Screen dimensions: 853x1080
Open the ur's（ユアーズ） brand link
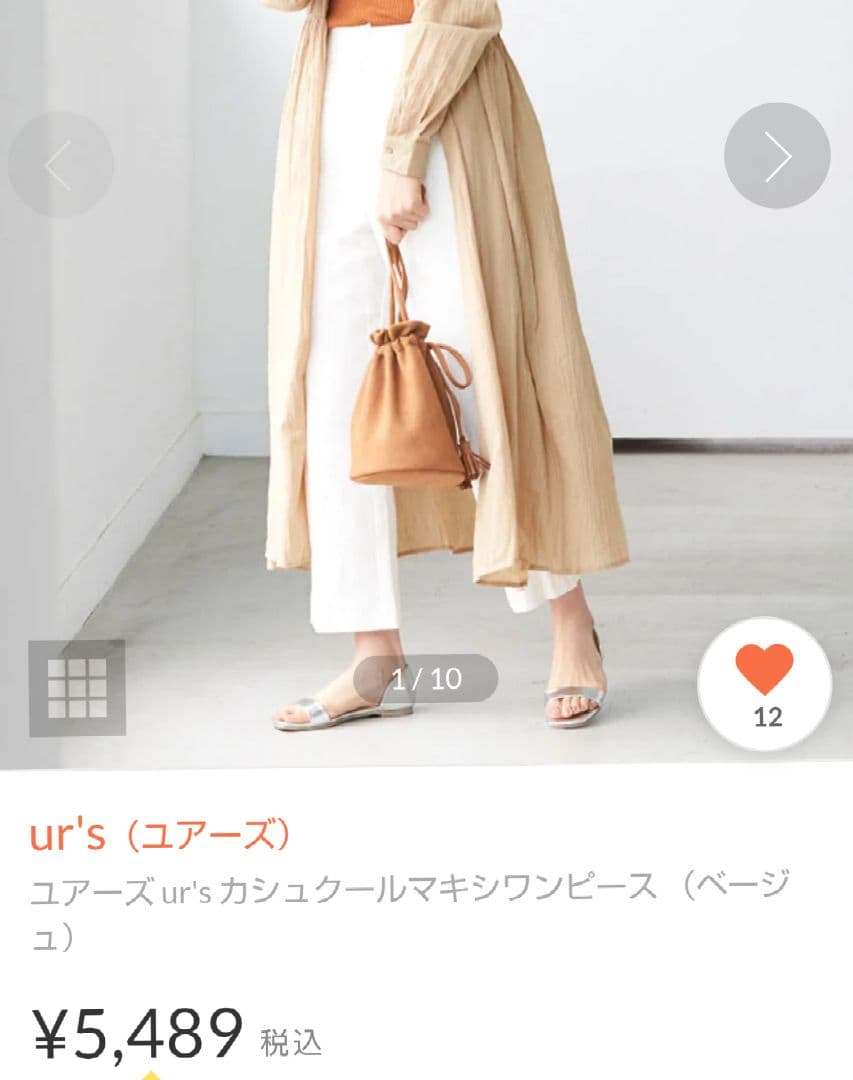[x=160, y=835]
